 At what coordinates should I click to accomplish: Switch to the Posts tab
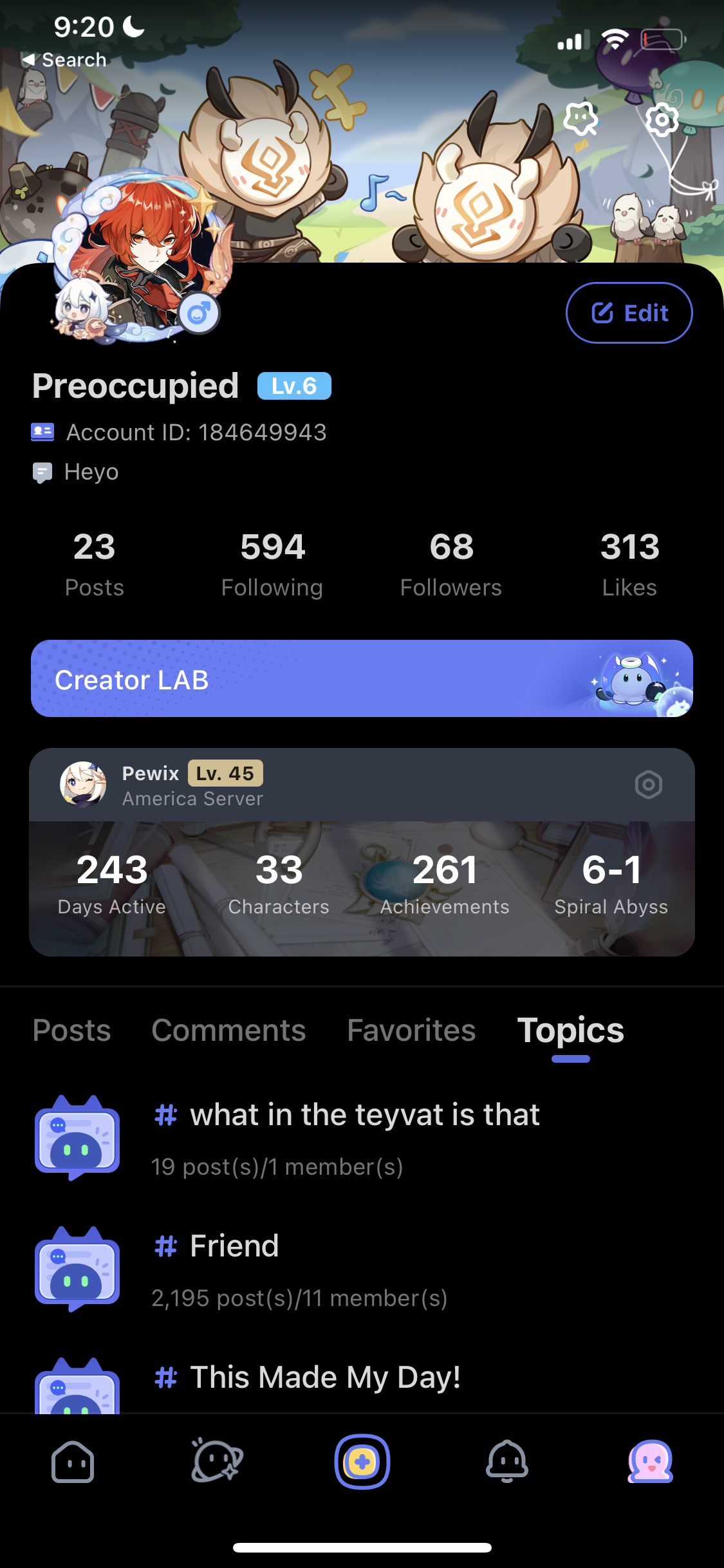tap(72, 1030)
